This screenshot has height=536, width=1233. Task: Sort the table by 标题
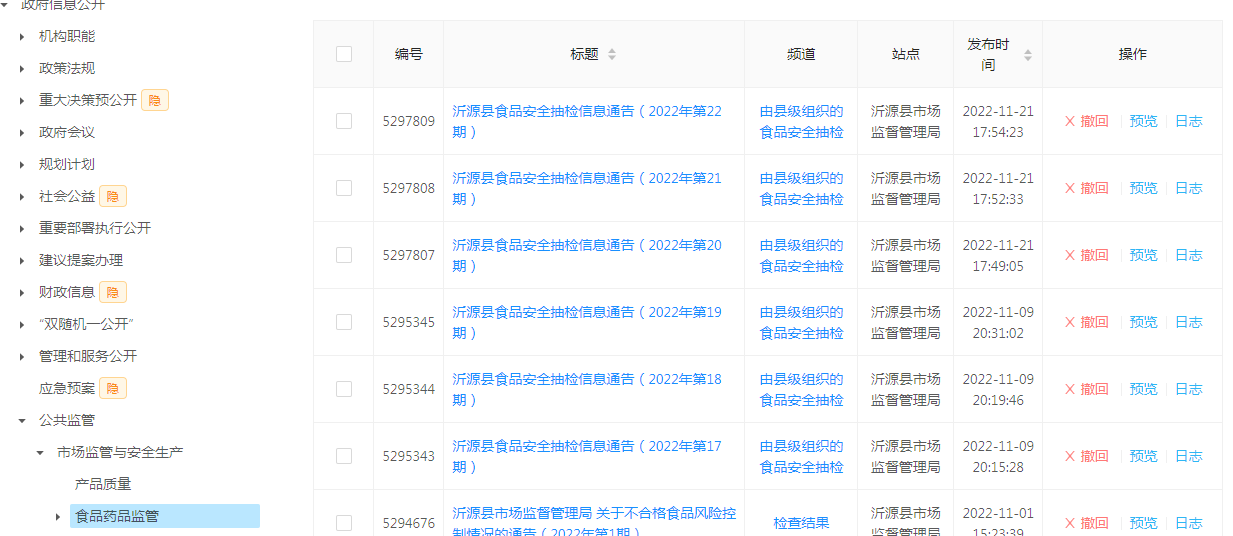(612, 54)
